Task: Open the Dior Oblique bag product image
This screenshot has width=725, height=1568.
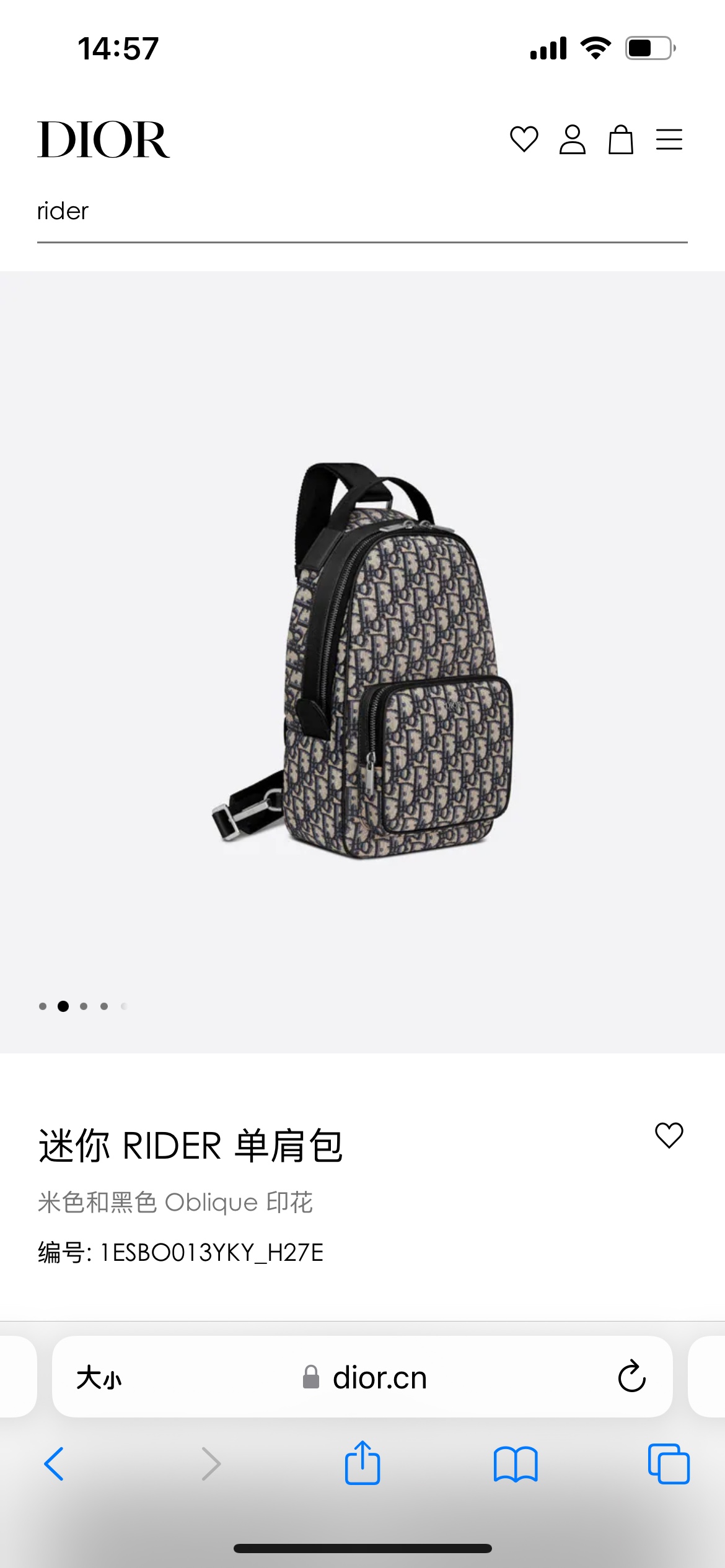Action: coord(363,660)
